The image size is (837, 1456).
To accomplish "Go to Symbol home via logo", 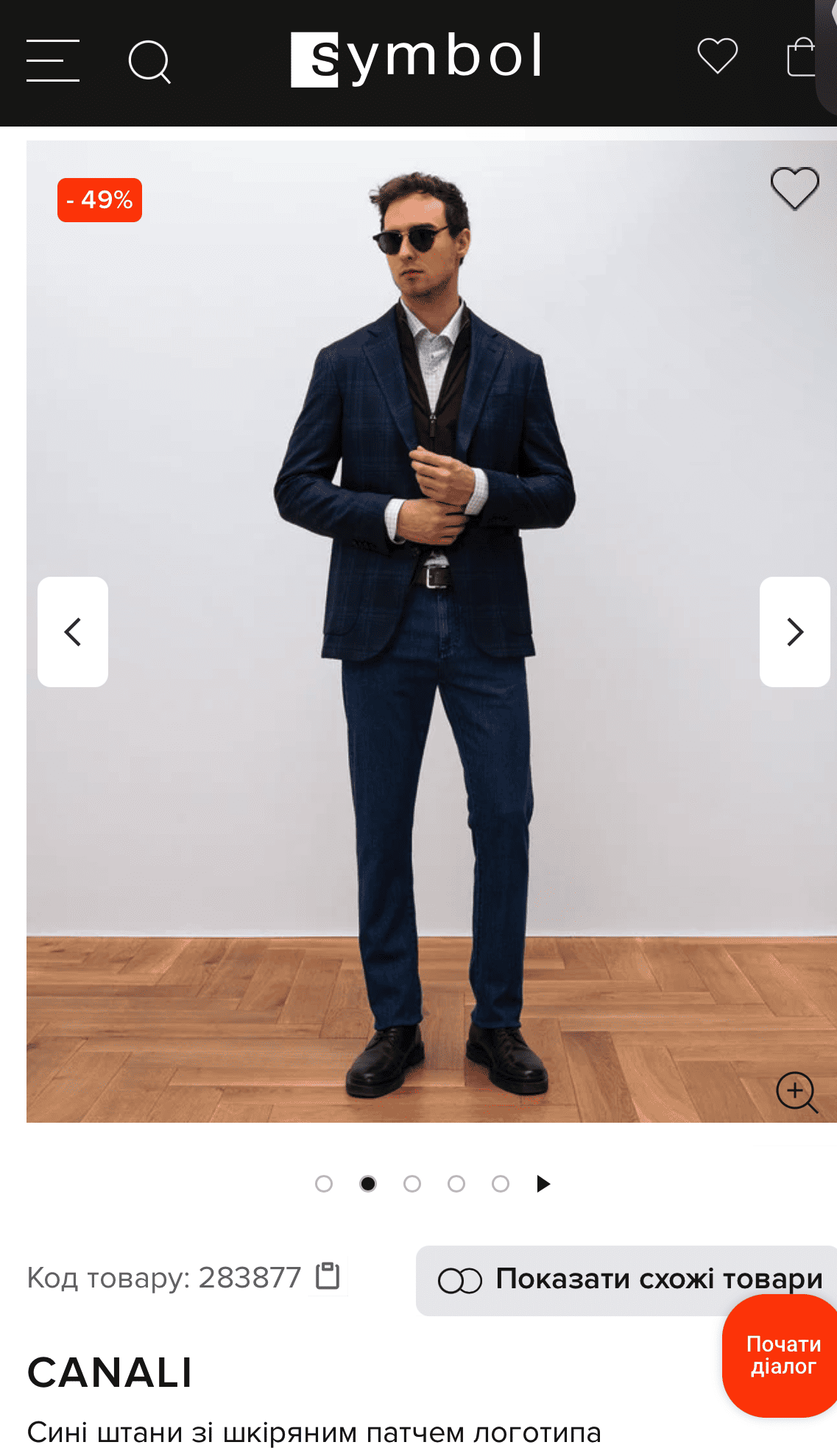I will (x=417, y=58).
